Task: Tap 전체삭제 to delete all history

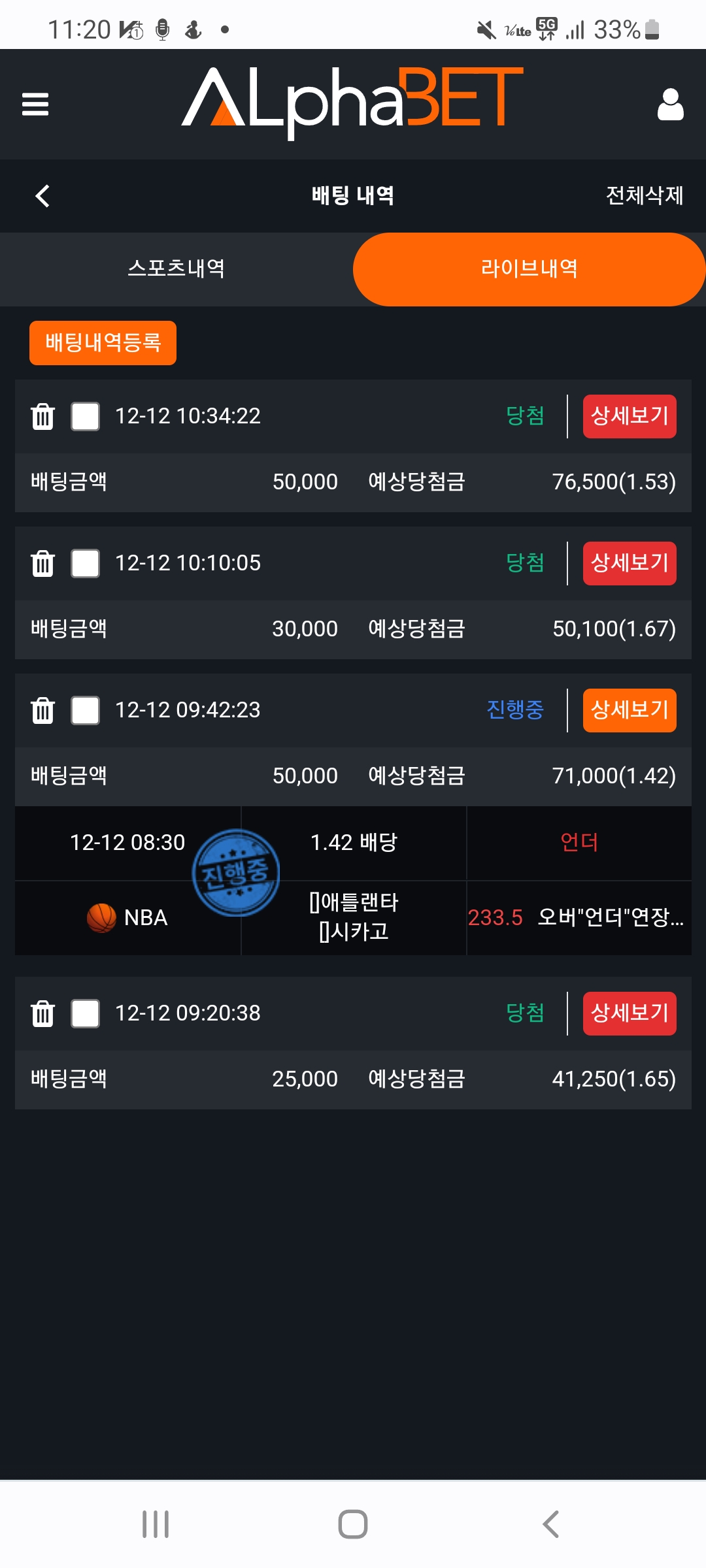Action: pyautogui.click(x=645, y=195)
